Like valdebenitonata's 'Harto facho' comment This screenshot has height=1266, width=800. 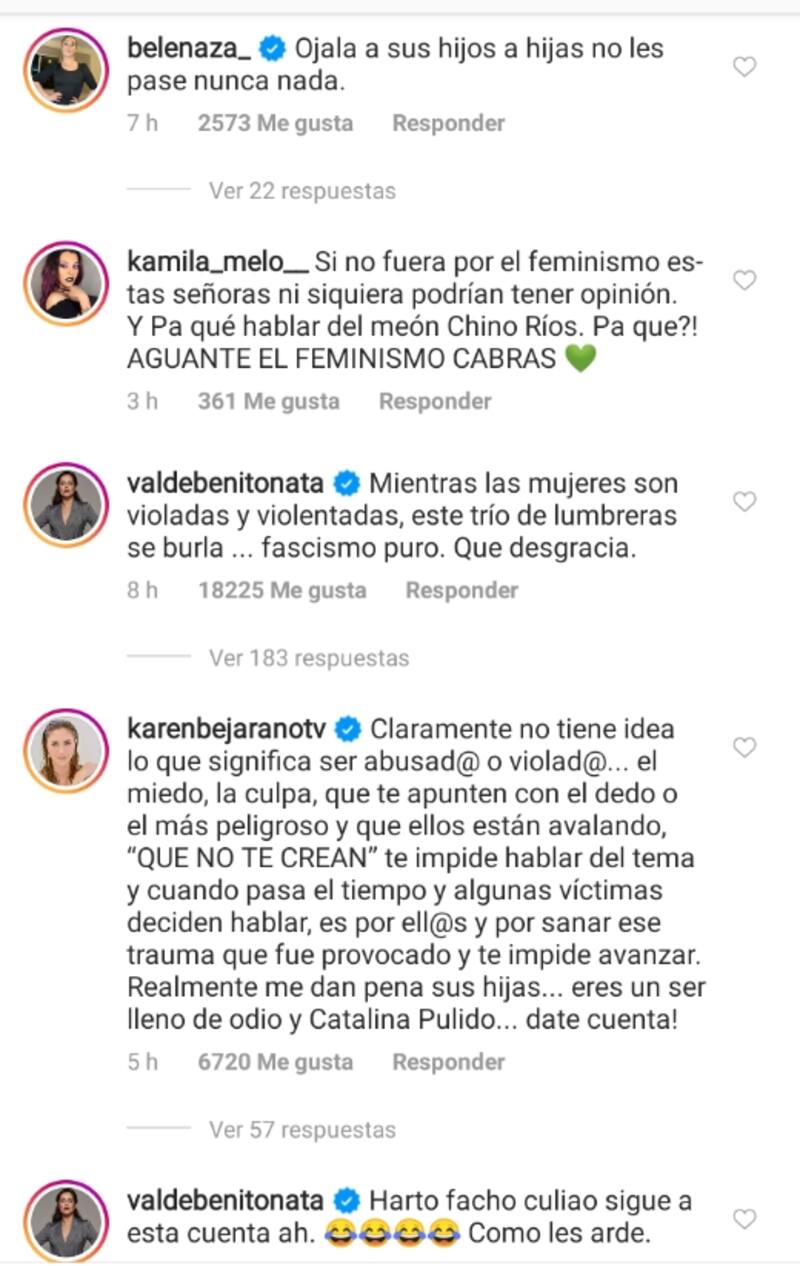coord(745,1219)
